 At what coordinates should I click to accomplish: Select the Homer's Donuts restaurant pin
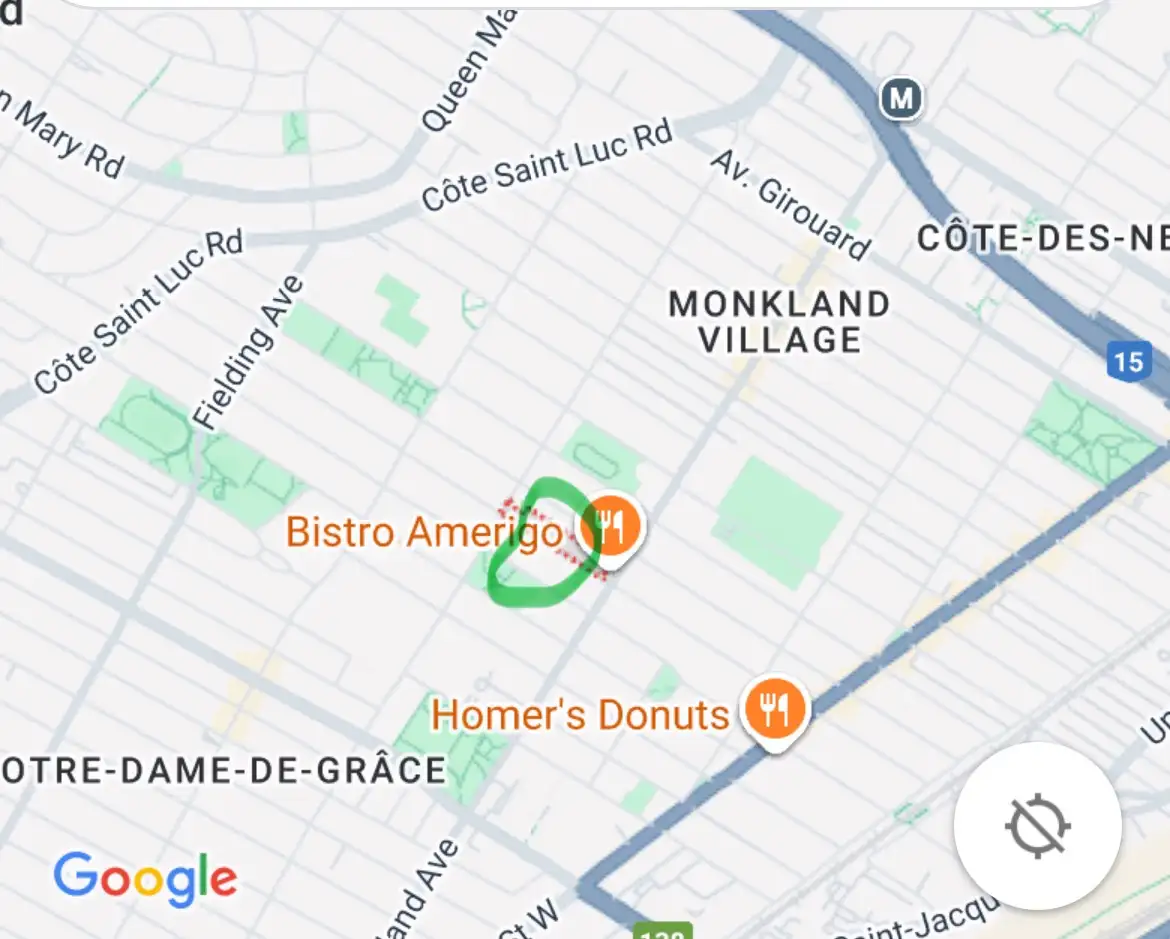(x=774, y=709)
